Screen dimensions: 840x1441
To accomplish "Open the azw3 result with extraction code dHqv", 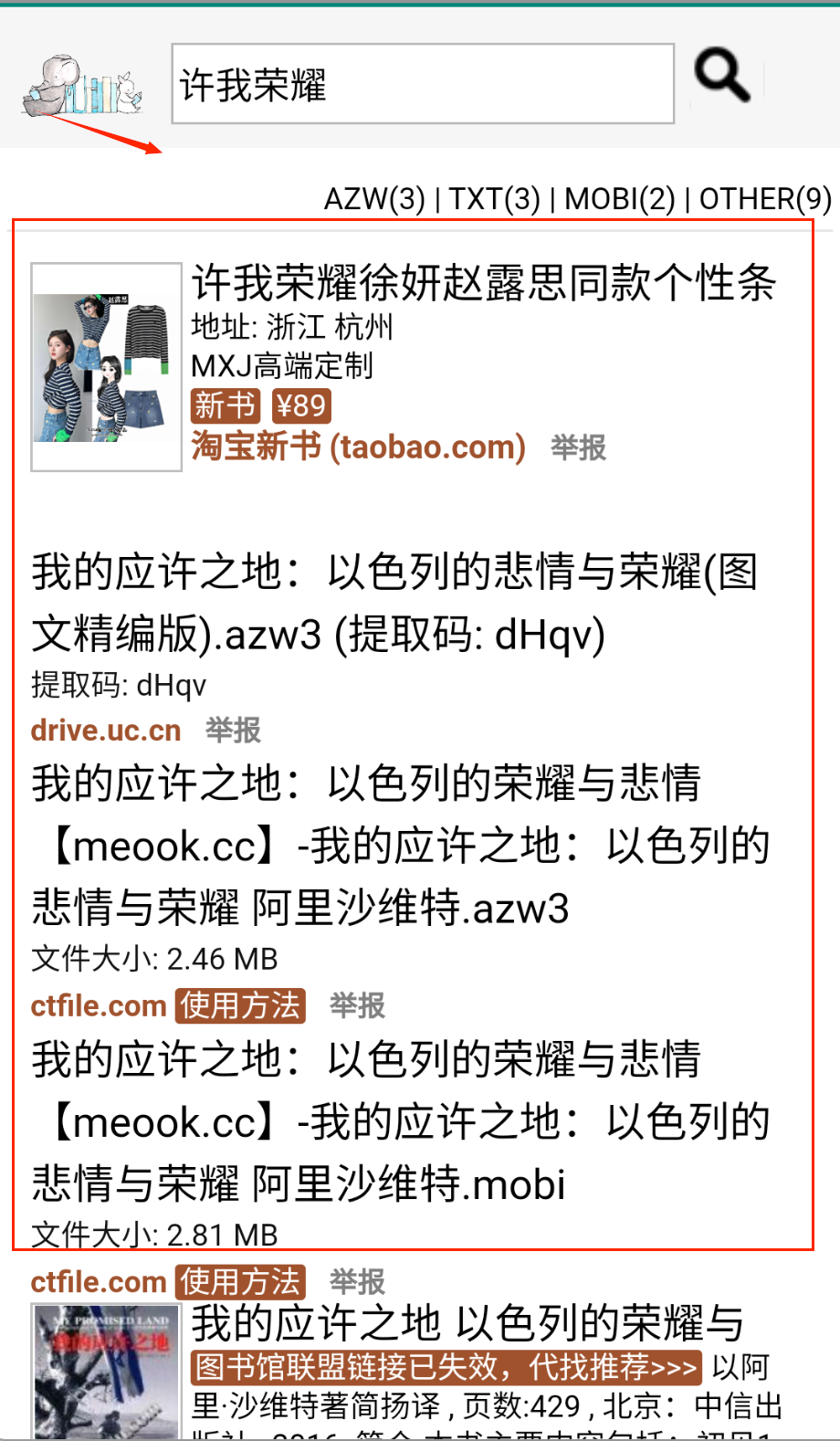I will tap(393, 603).
